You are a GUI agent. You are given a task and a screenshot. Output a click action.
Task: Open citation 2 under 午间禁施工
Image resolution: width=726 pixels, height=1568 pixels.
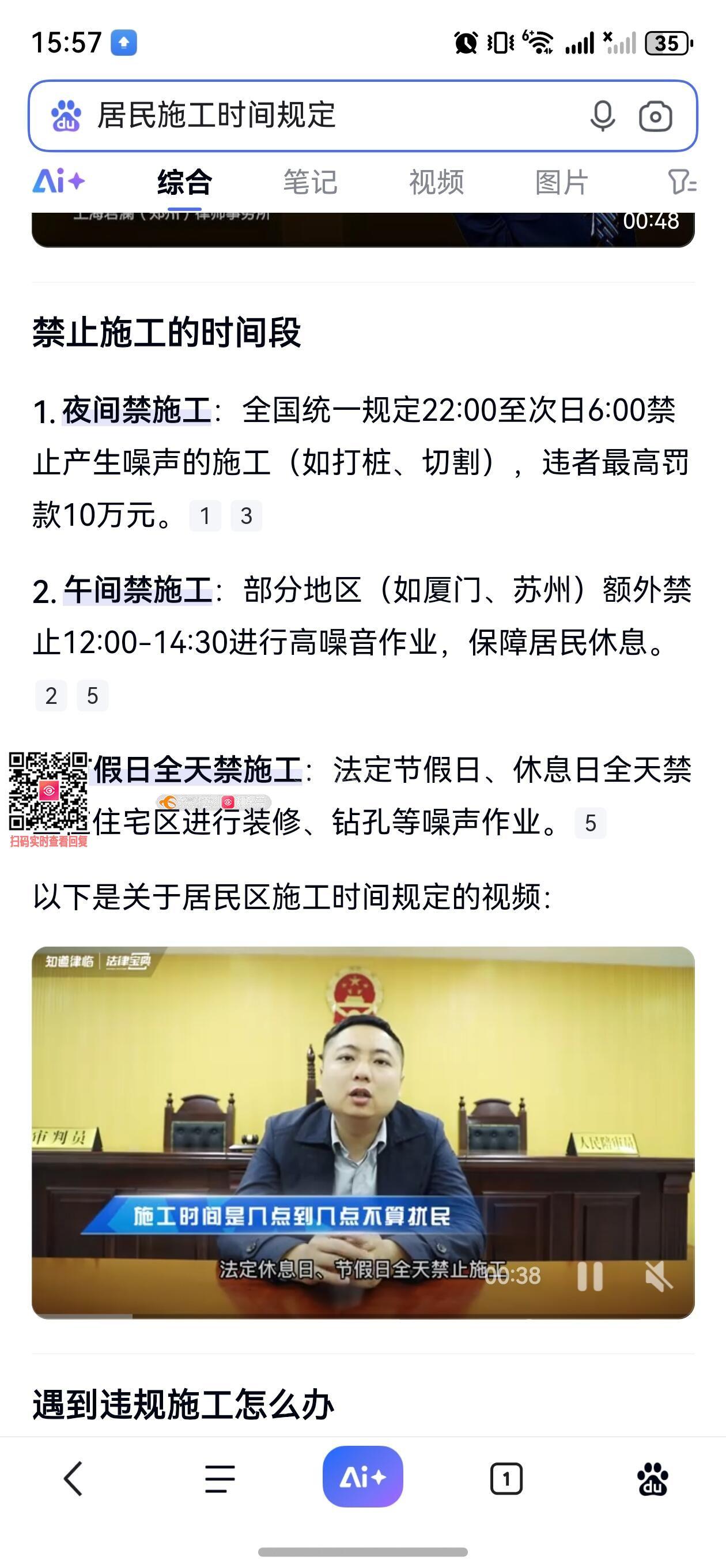[x=51, y=696]
